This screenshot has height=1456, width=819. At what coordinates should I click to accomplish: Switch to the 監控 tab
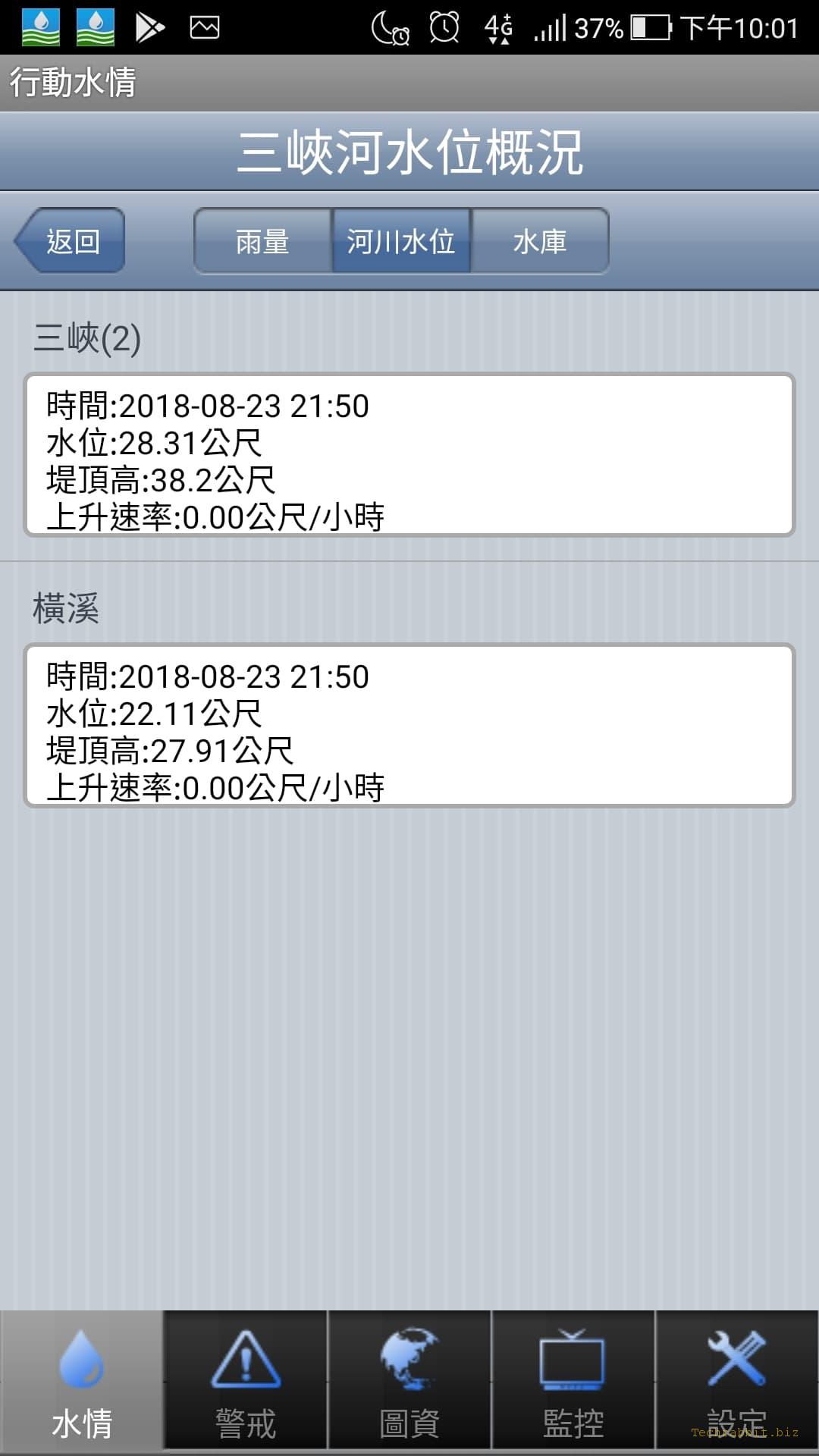573,1382
